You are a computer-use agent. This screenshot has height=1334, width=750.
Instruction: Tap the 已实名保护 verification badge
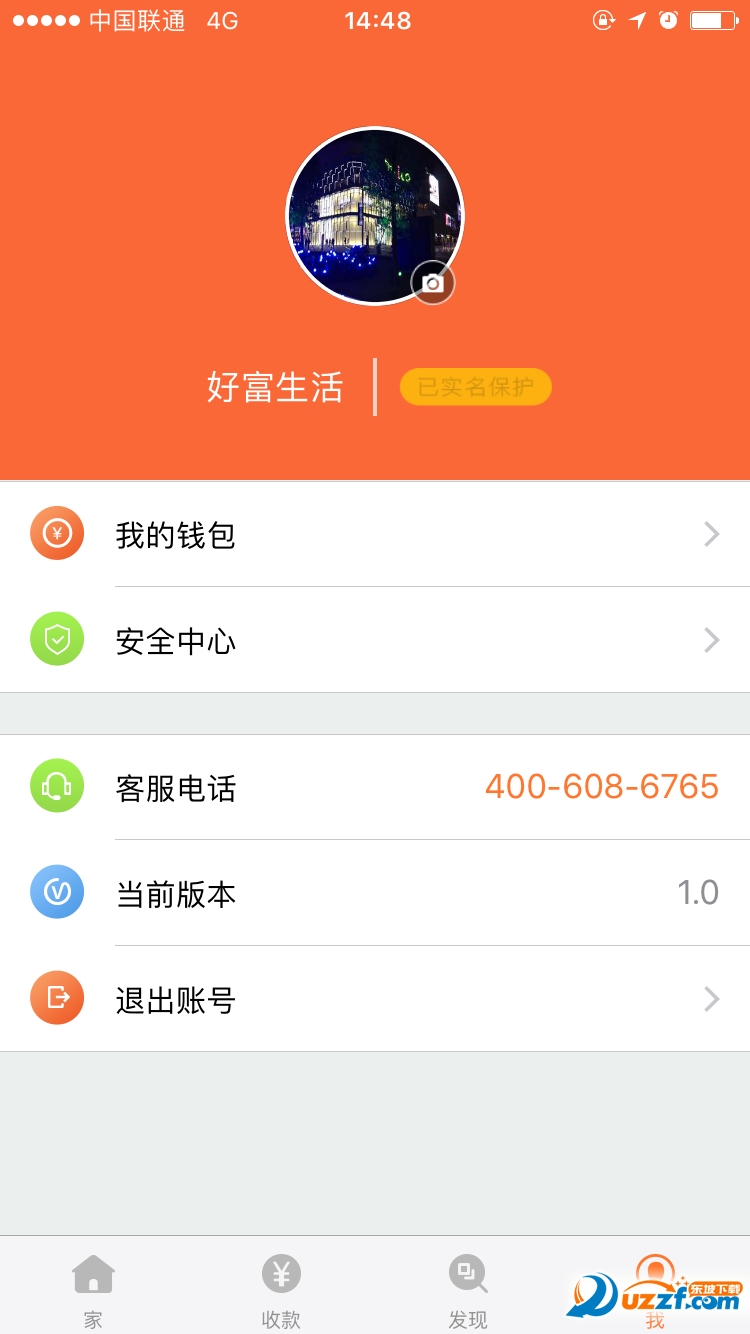(x=475, y=386)
